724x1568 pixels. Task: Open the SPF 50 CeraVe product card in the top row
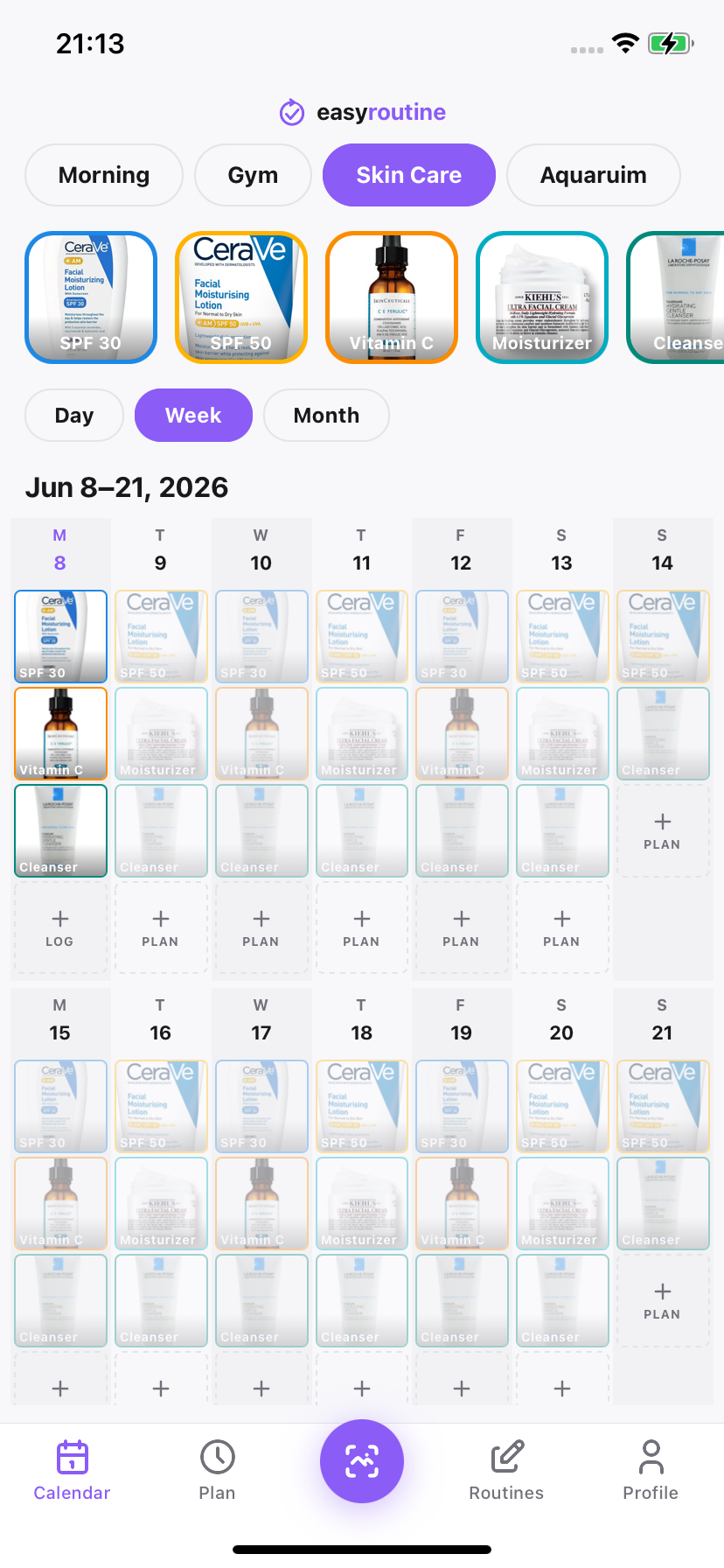pyautogui.click(x=241, y=297)
